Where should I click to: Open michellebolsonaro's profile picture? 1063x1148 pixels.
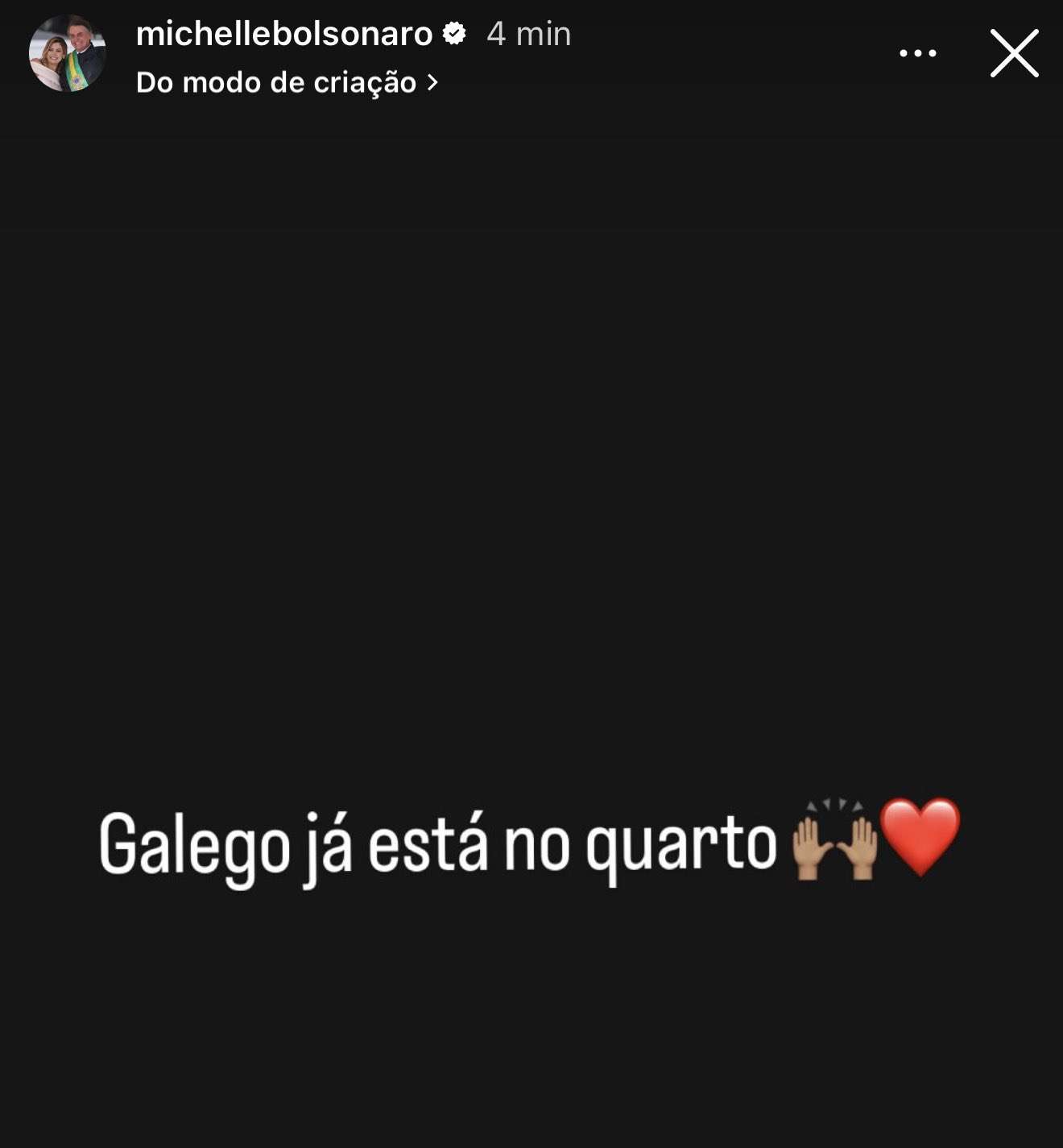tap(68, 53)
